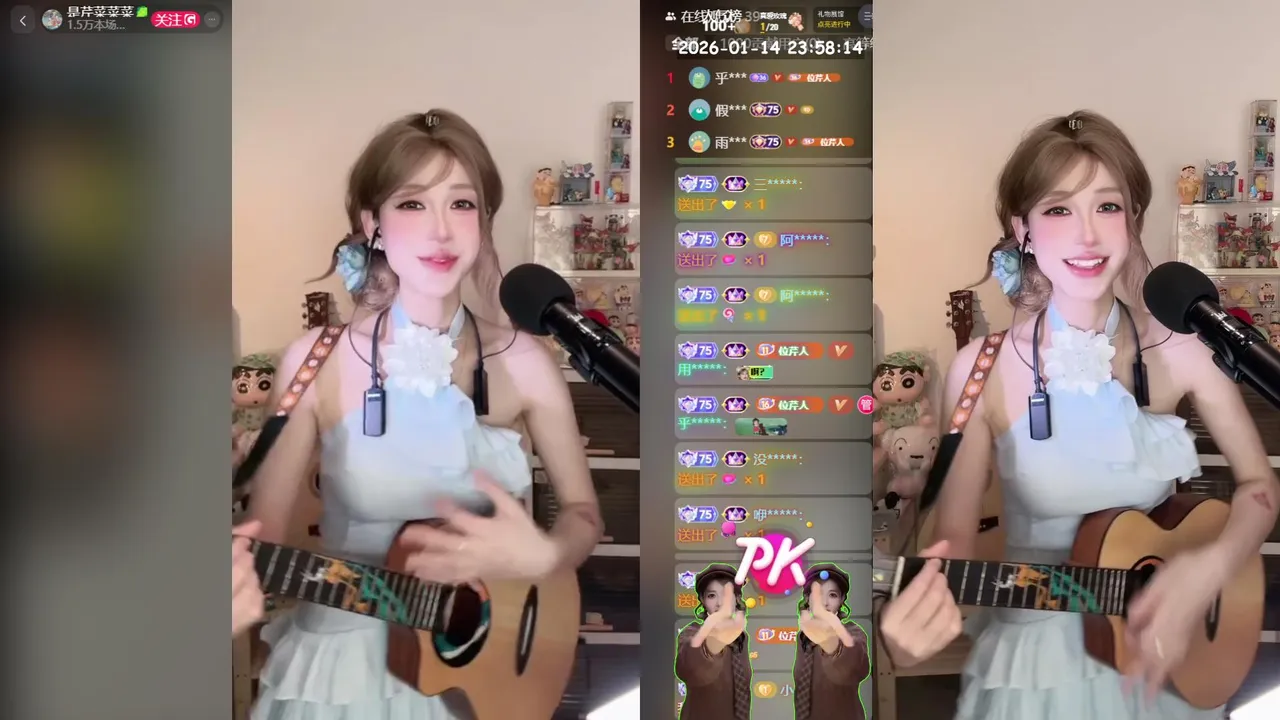1280x720 pixels.
Task: Open the streamer's profile avatar
Action: pyautogui.click(x=52, y=20)
